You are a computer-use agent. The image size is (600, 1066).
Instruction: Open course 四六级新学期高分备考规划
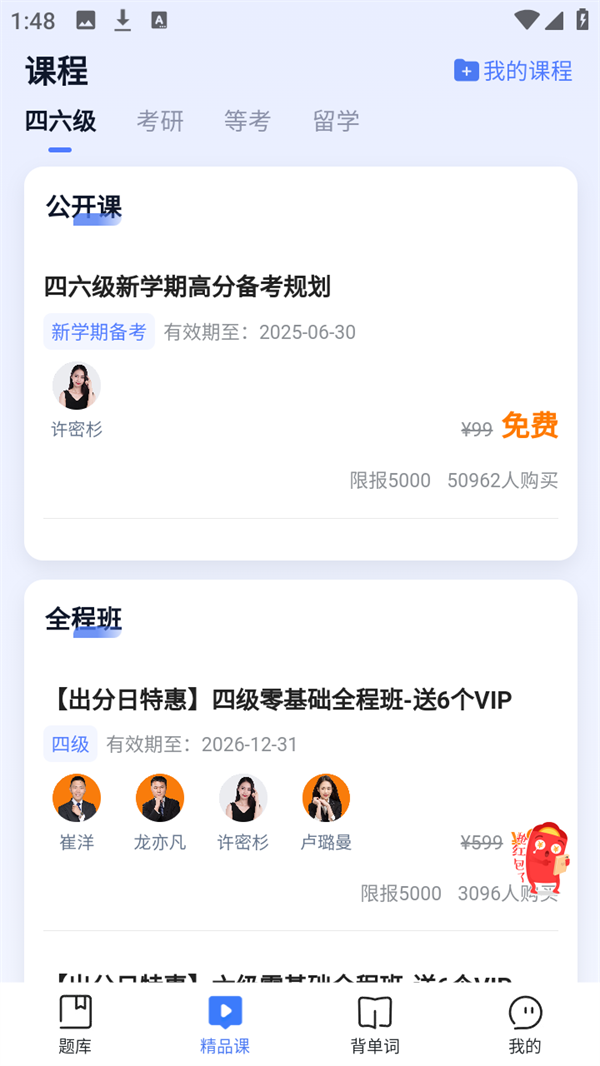187,287
